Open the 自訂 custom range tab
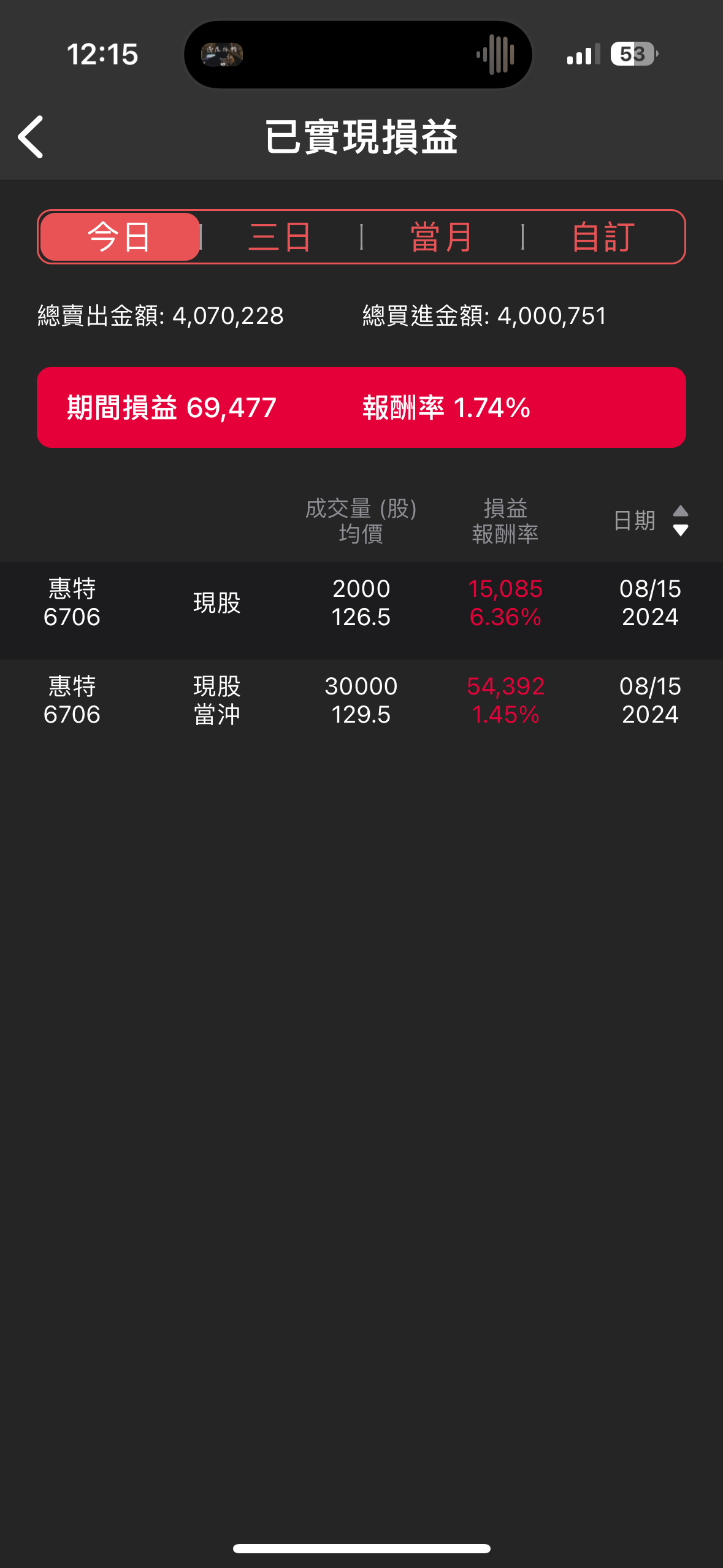723x1568 pixels. [603, 237]
